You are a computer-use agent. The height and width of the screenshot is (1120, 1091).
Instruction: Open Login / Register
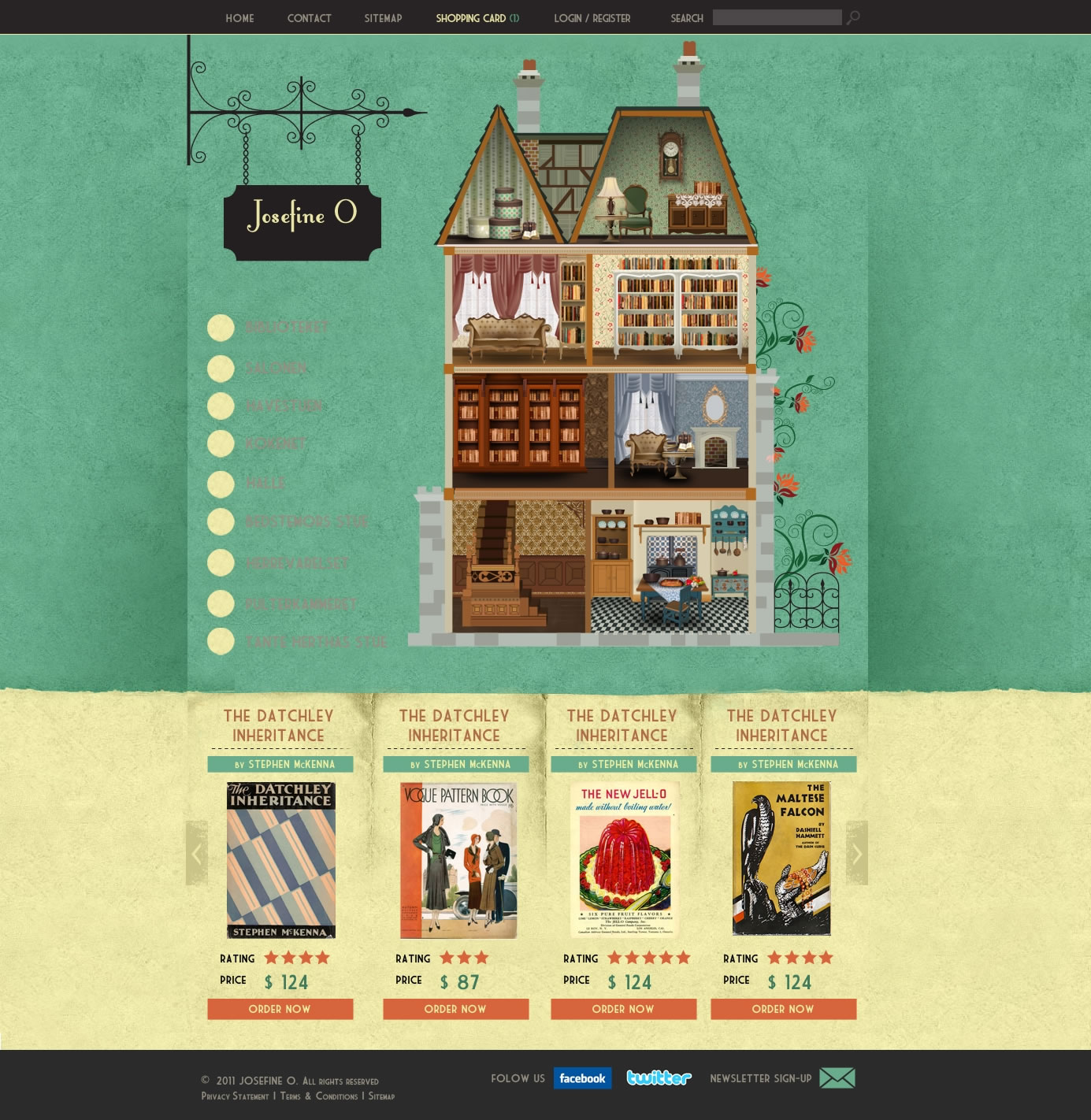[592, 18]
